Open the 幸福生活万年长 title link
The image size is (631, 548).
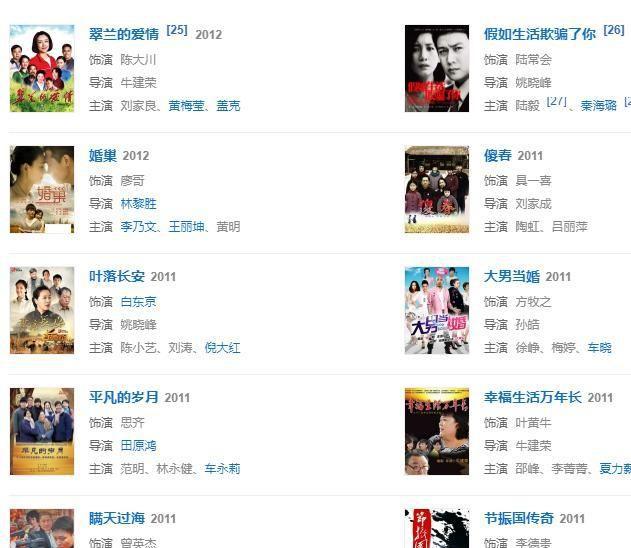533,397
